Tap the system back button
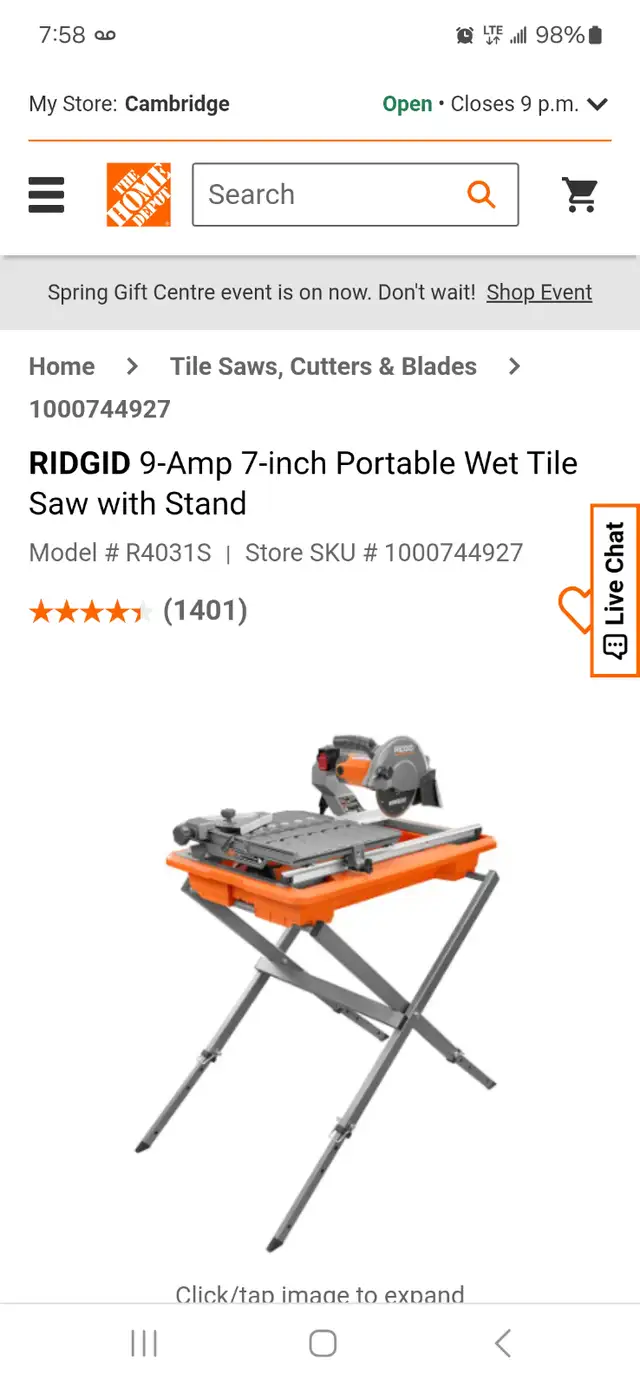640x1388 pixels. [503, 1343]
